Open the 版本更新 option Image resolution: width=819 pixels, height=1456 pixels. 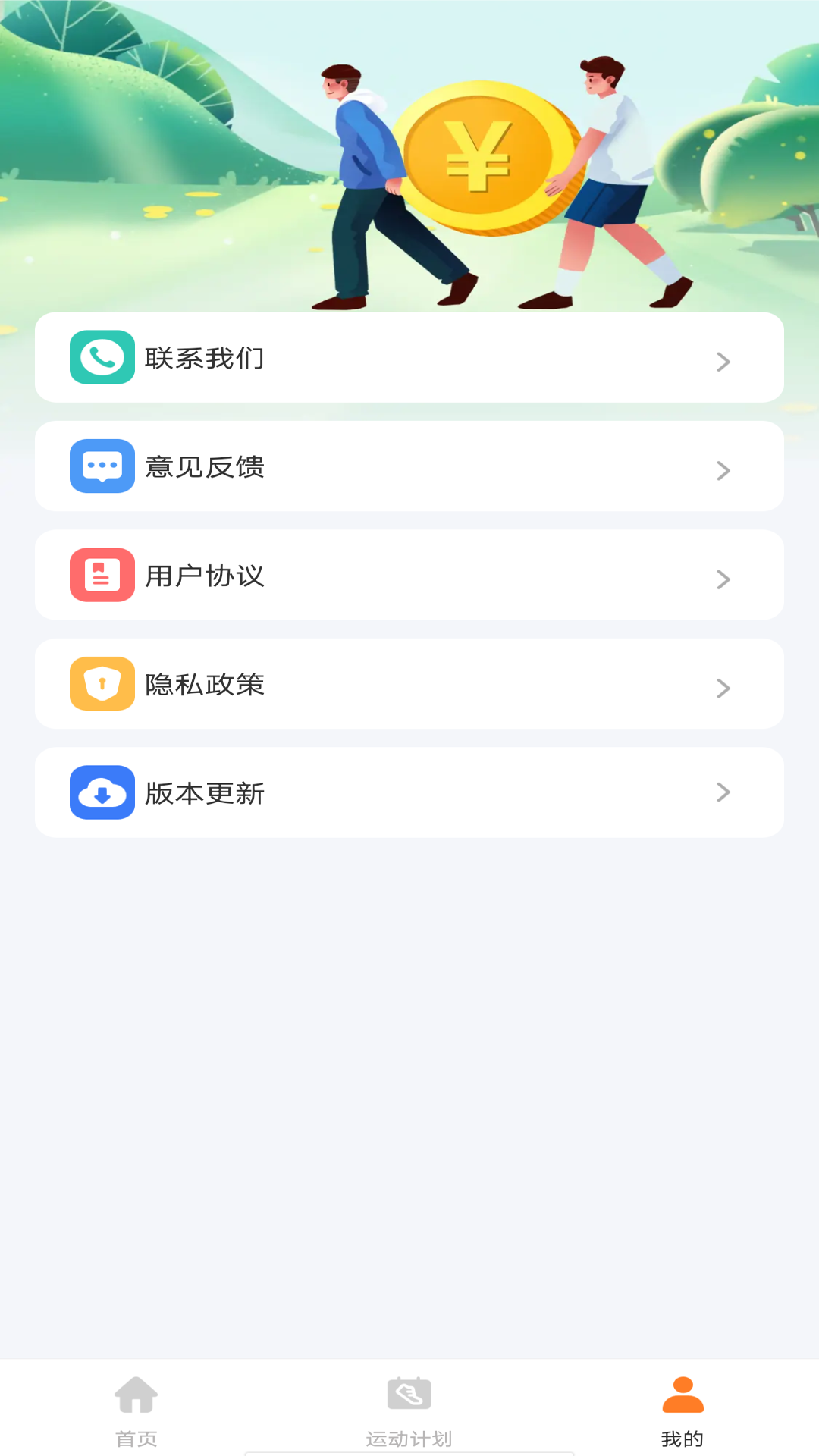[x=409, y=792]
